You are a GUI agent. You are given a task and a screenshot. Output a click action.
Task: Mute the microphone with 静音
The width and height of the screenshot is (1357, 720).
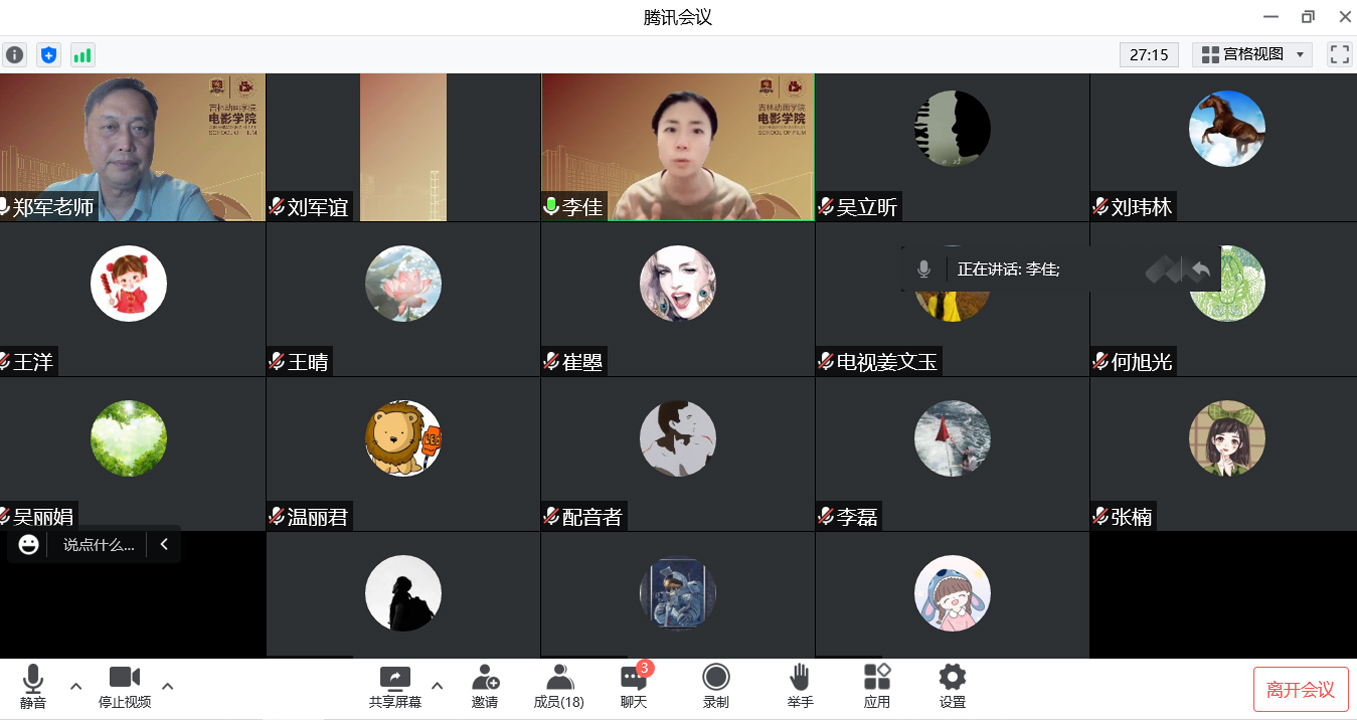click(x=33, y=686)
